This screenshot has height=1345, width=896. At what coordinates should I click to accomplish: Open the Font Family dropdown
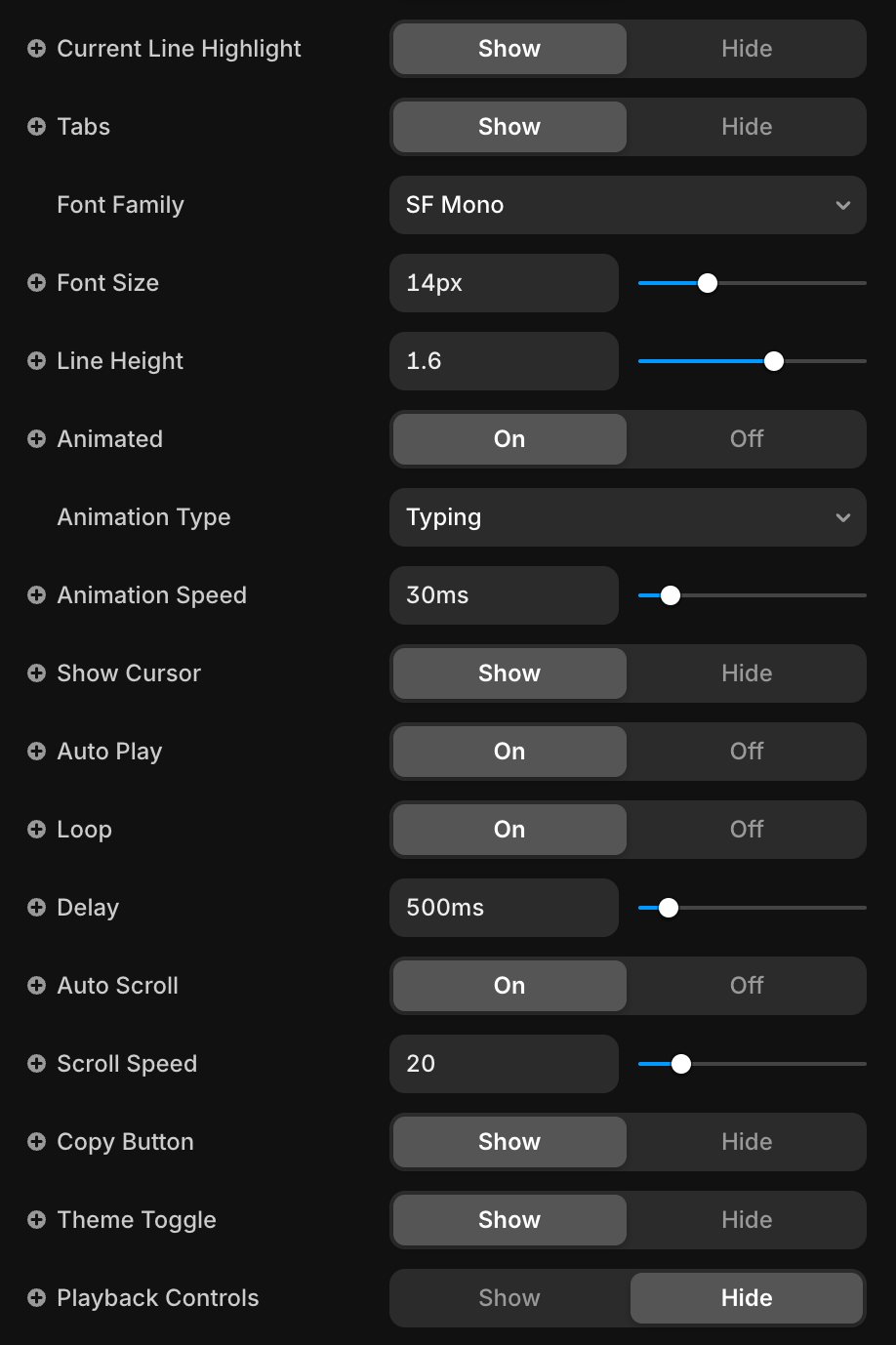pyautogui.click(x=628, y=205)
